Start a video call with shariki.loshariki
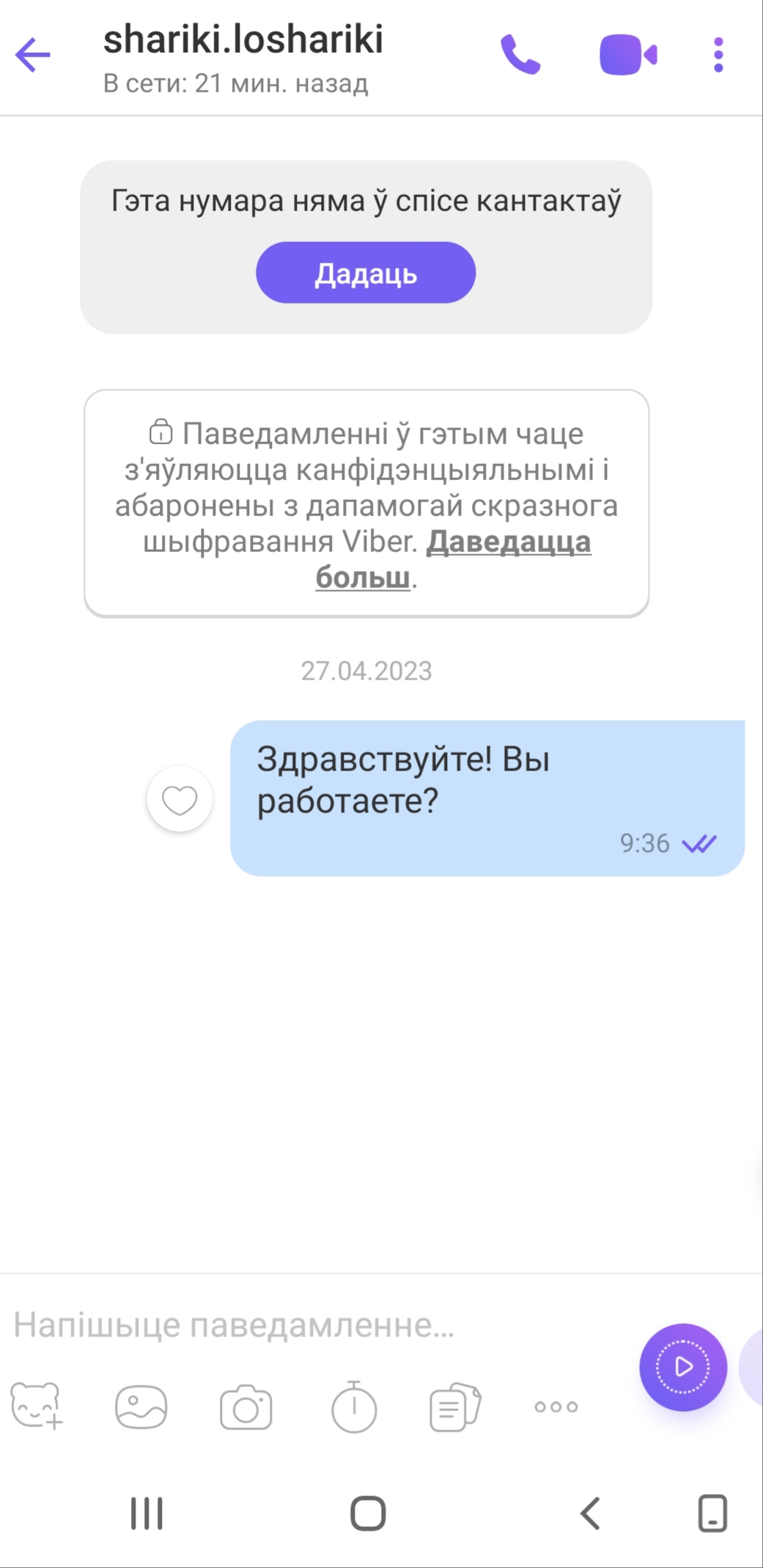This screenshot has width=763, height=1568. 628,55
